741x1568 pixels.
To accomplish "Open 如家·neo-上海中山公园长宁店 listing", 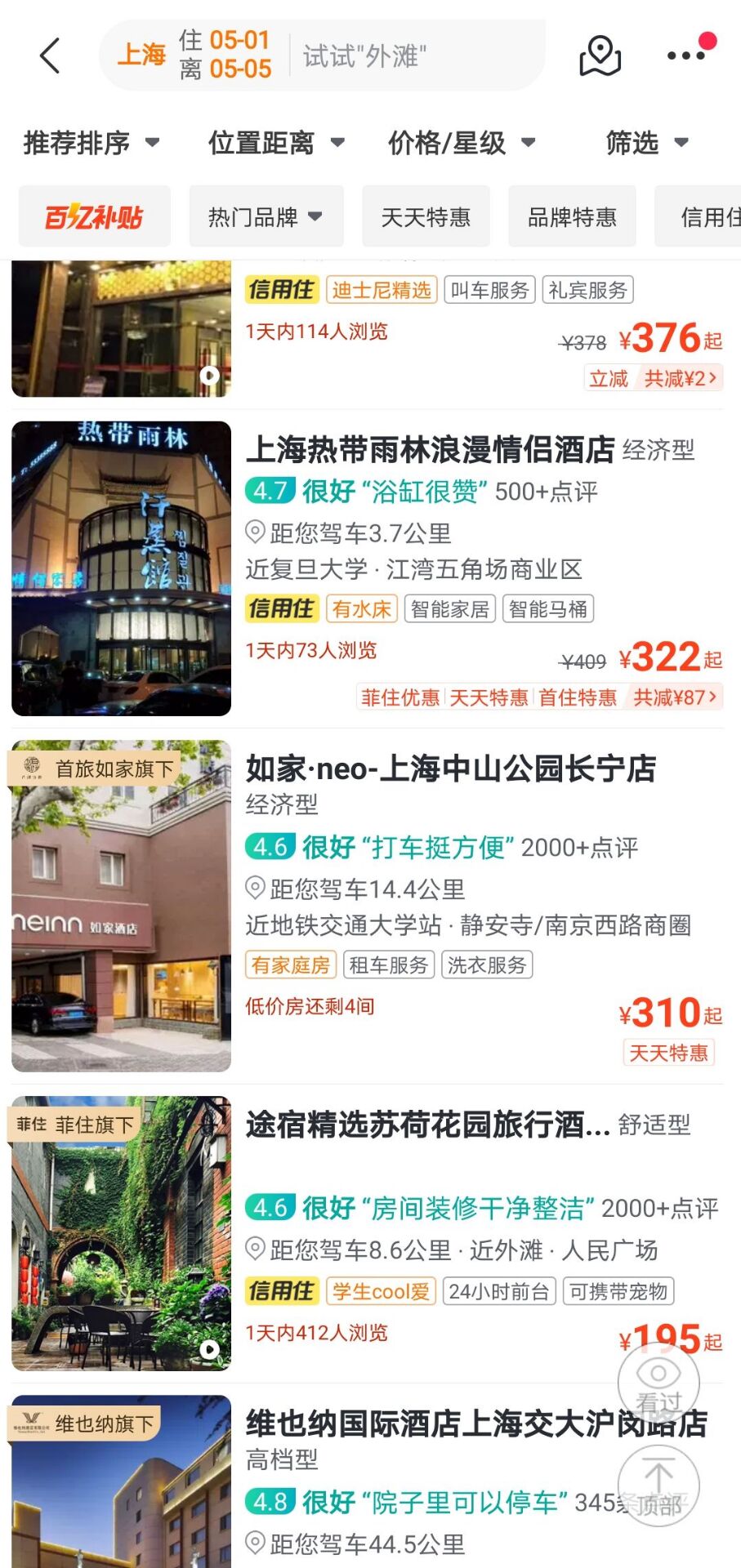I will tap(451, 768).
